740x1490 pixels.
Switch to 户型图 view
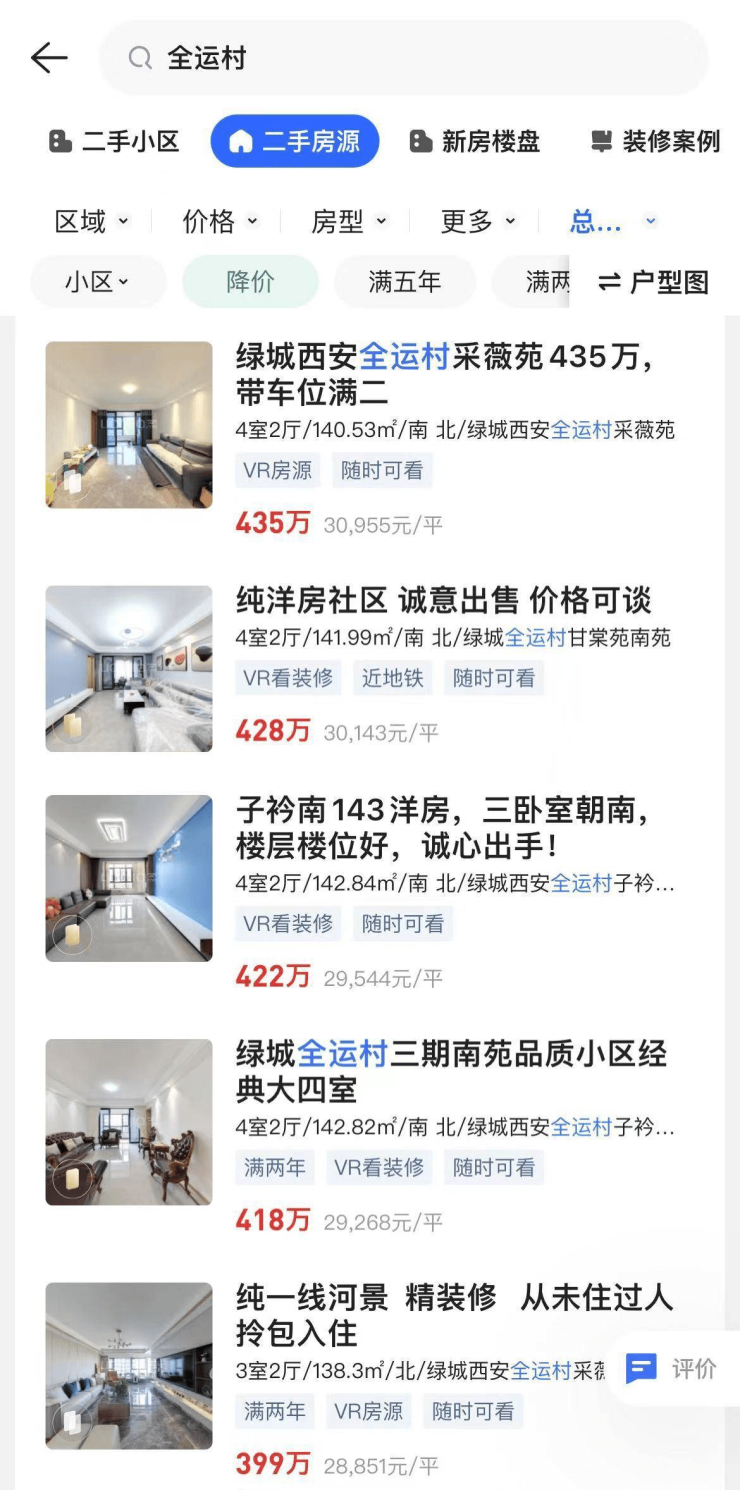(x=654, y=282)
